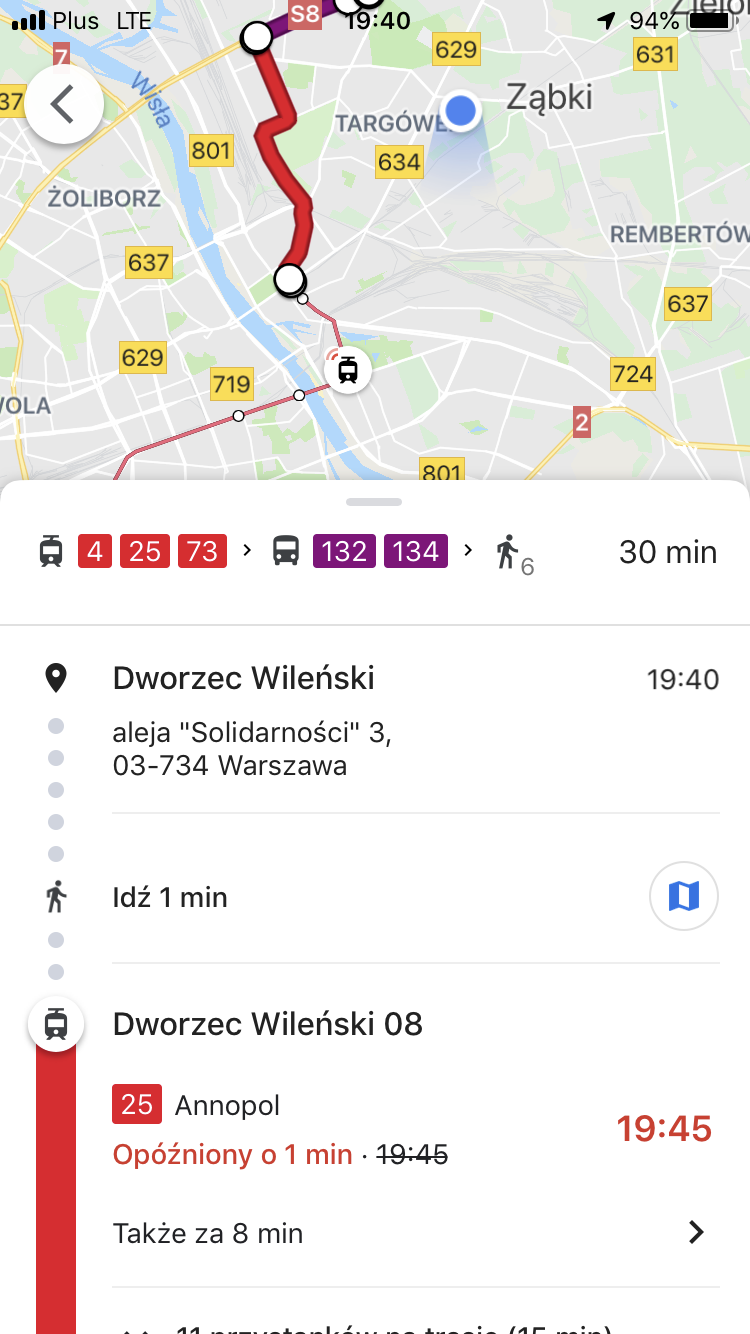Tap the sheet's drag handle
Viewport: 750px width, 1334px height.
pyautogui.click(x=374, y=501)
